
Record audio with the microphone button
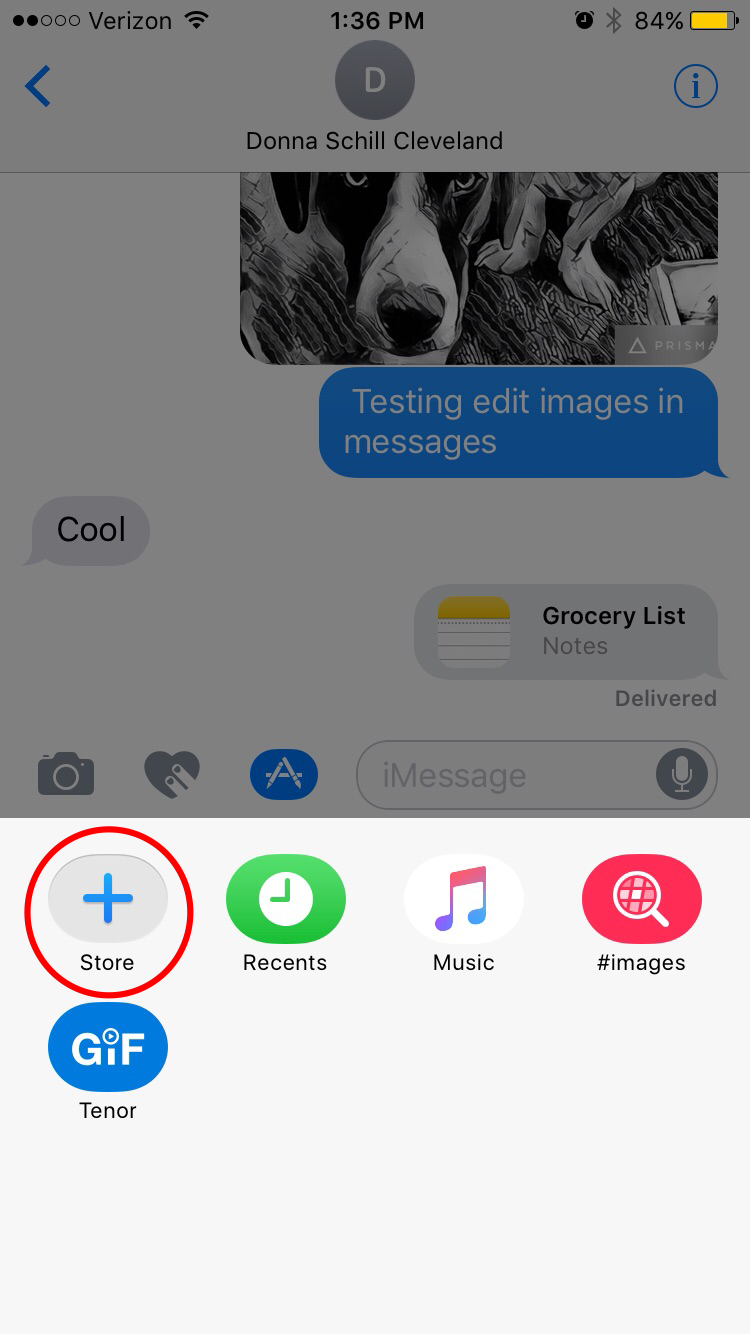click(x=682, y=775)
